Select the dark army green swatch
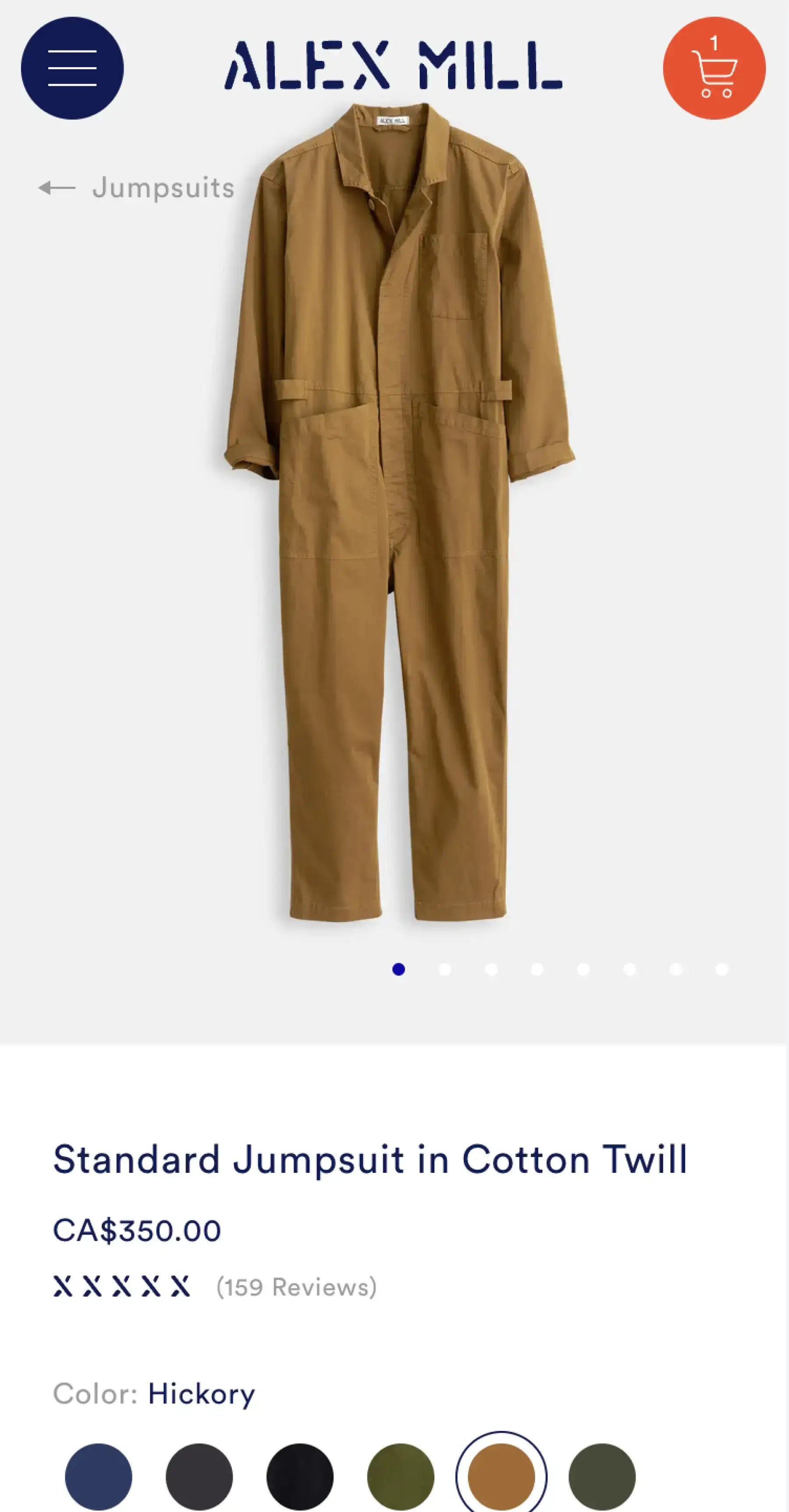This screenshot has height=1512, width=789. pos(602,1476)
